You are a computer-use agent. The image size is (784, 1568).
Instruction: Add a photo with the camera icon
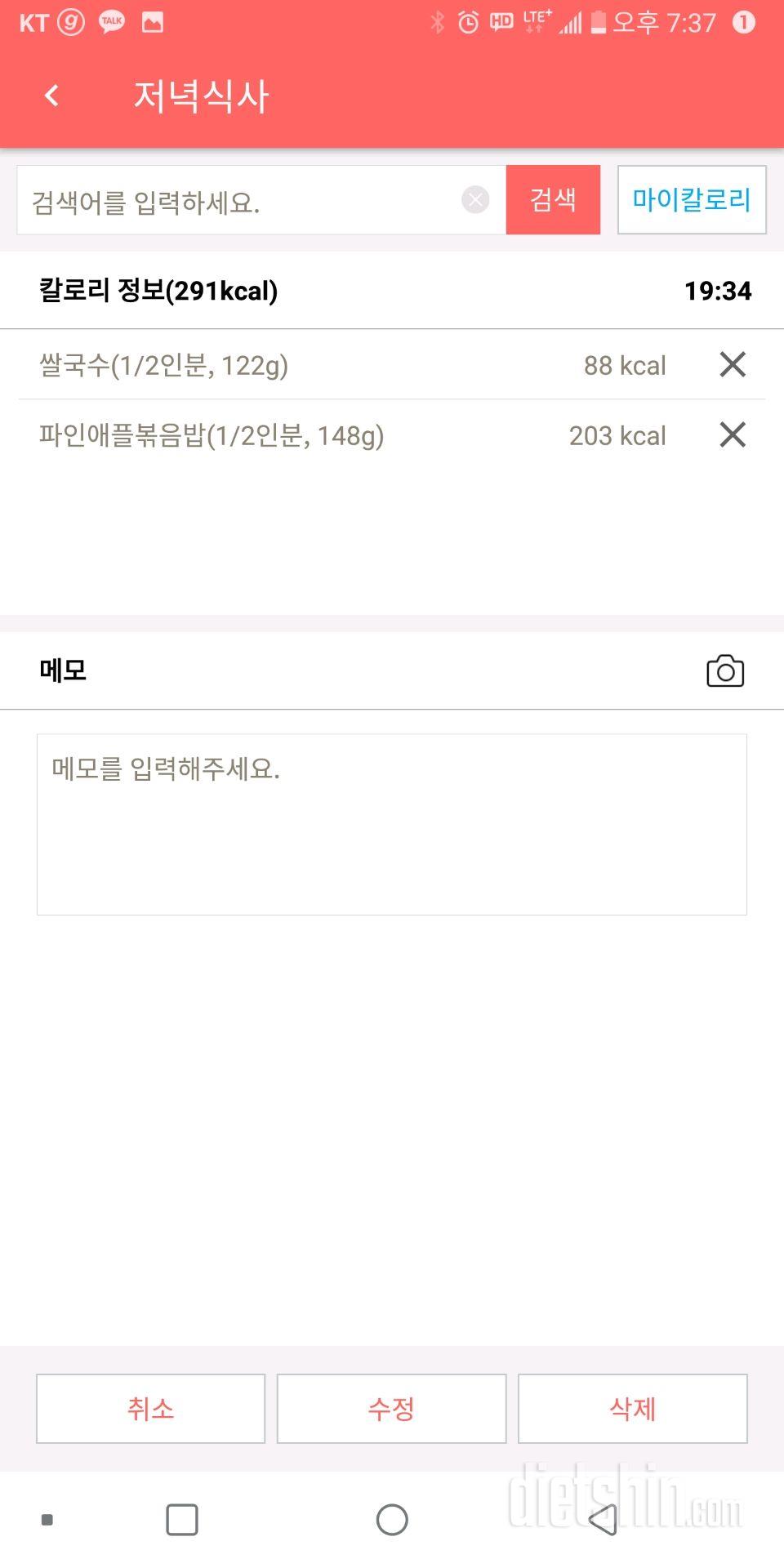[x=724, y=671]
